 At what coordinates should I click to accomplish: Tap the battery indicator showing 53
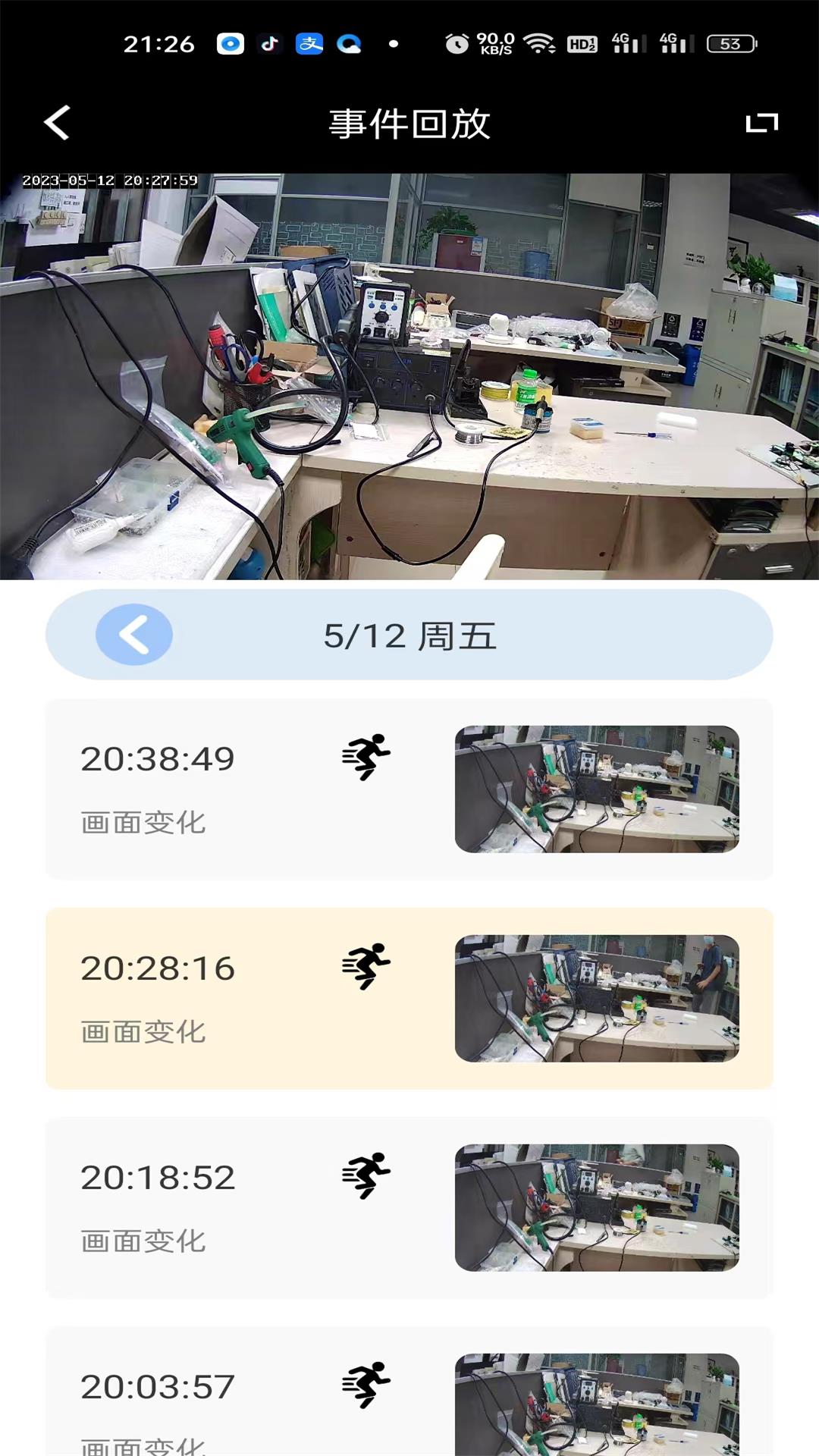(730, 45)
